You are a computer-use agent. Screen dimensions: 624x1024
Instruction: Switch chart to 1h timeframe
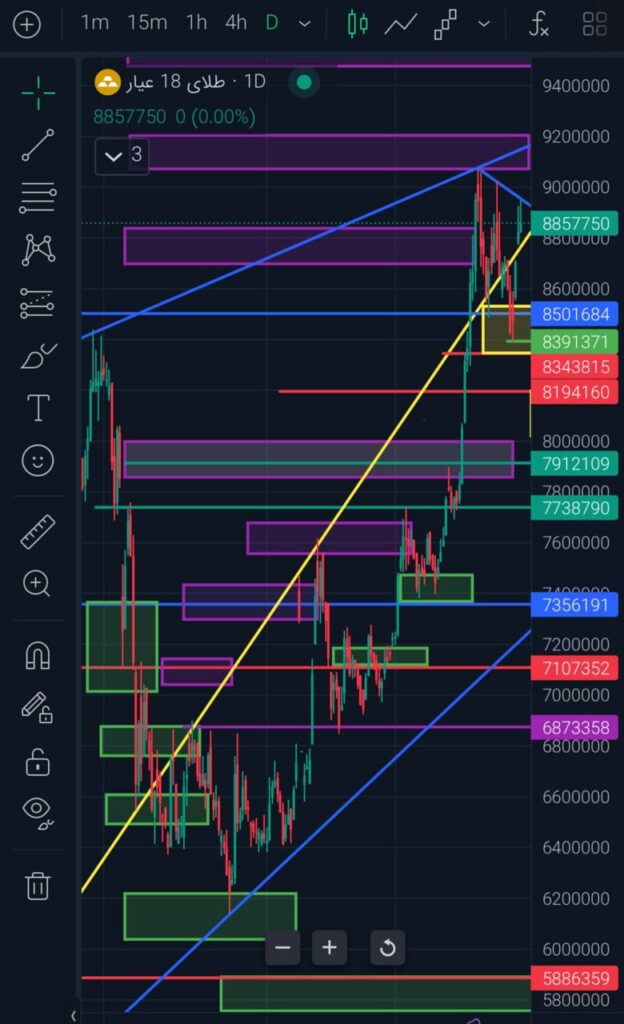tap(196, 23)
